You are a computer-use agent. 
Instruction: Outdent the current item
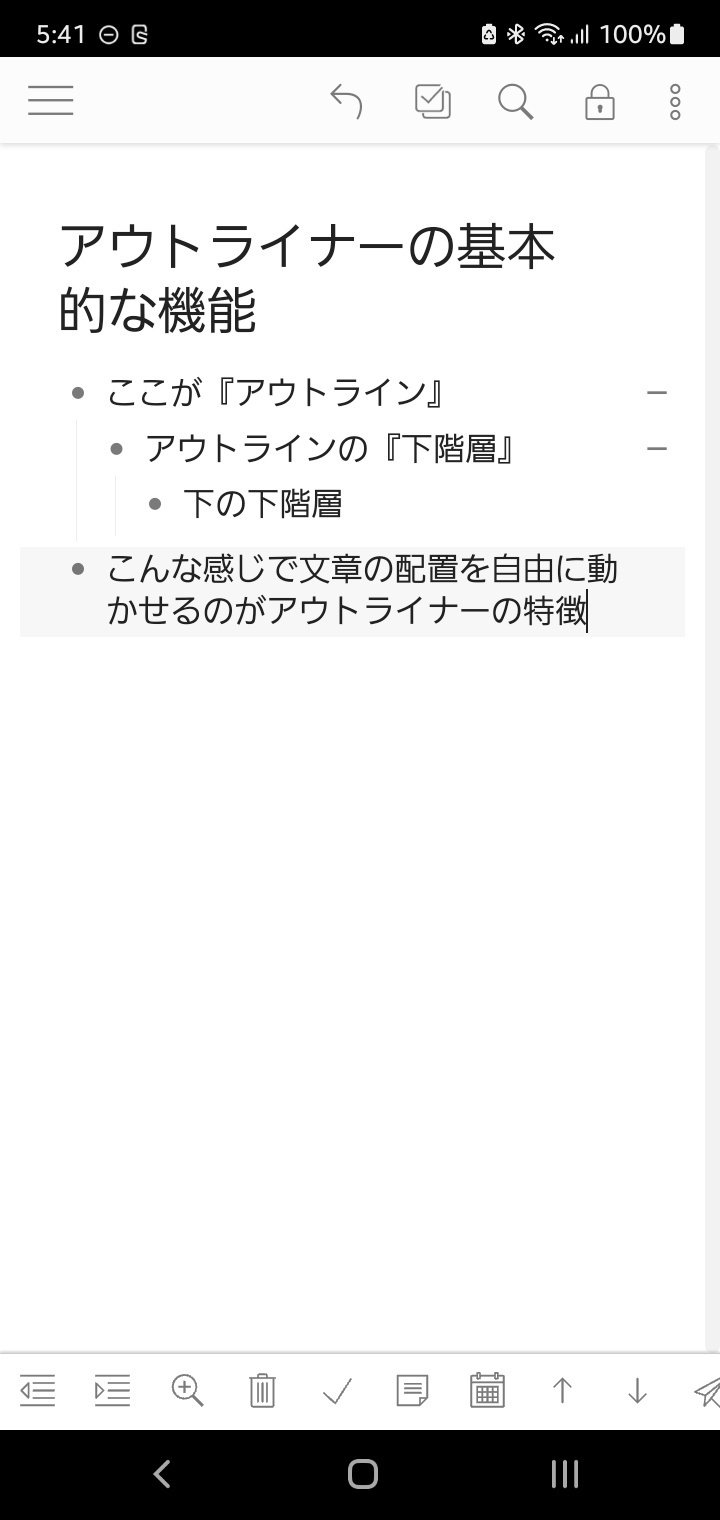coord(38,1391)
